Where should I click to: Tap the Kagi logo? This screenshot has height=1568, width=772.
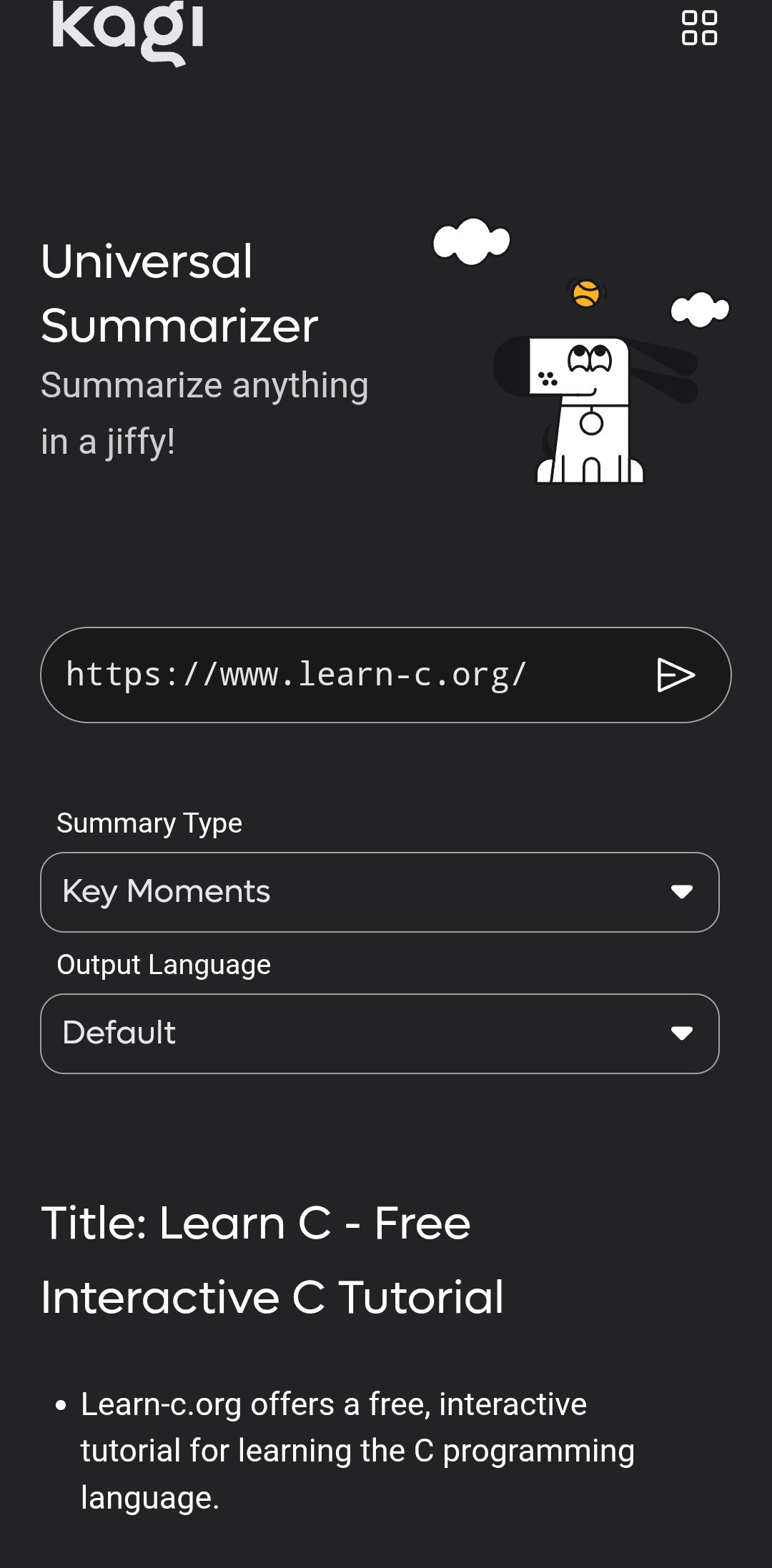(129, 30)
